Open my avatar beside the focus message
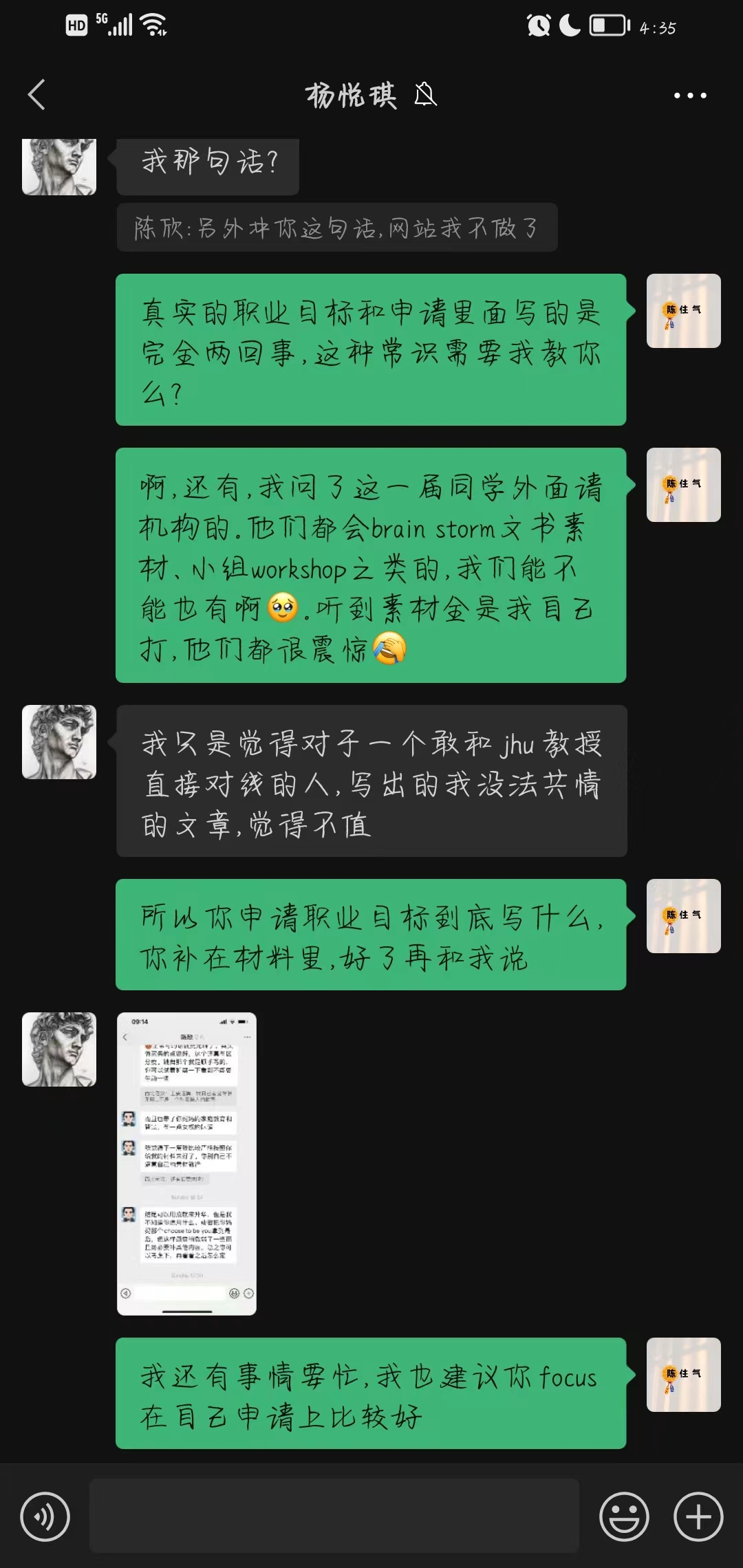The height and width of the screenshot is (1568, 743). pyautogui.click(x=683, y=1375)
